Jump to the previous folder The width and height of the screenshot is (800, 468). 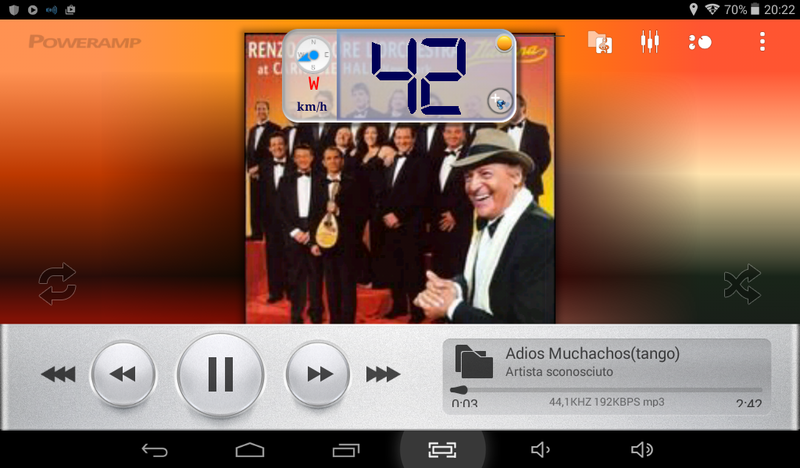[x=58, y=374]
